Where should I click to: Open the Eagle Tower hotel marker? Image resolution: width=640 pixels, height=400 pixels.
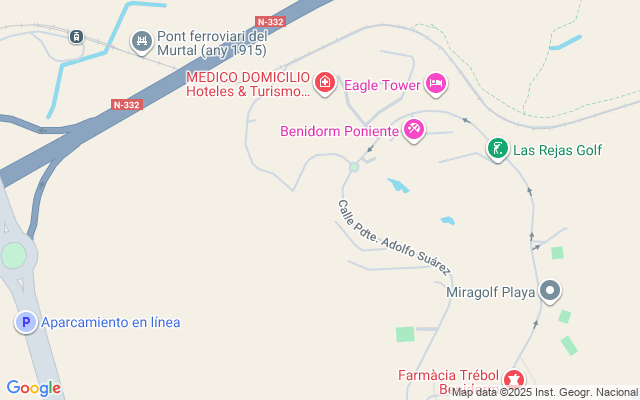tap(435, 83)
